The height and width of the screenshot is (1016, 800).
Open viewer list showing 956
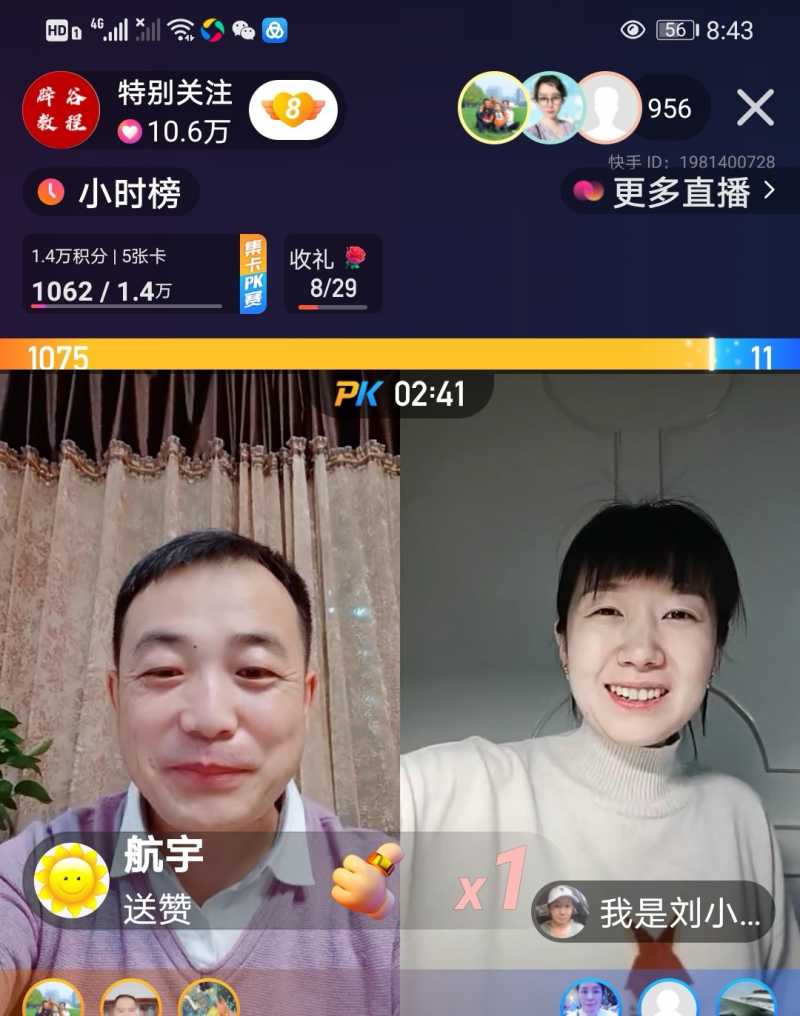tap(669, 108)
